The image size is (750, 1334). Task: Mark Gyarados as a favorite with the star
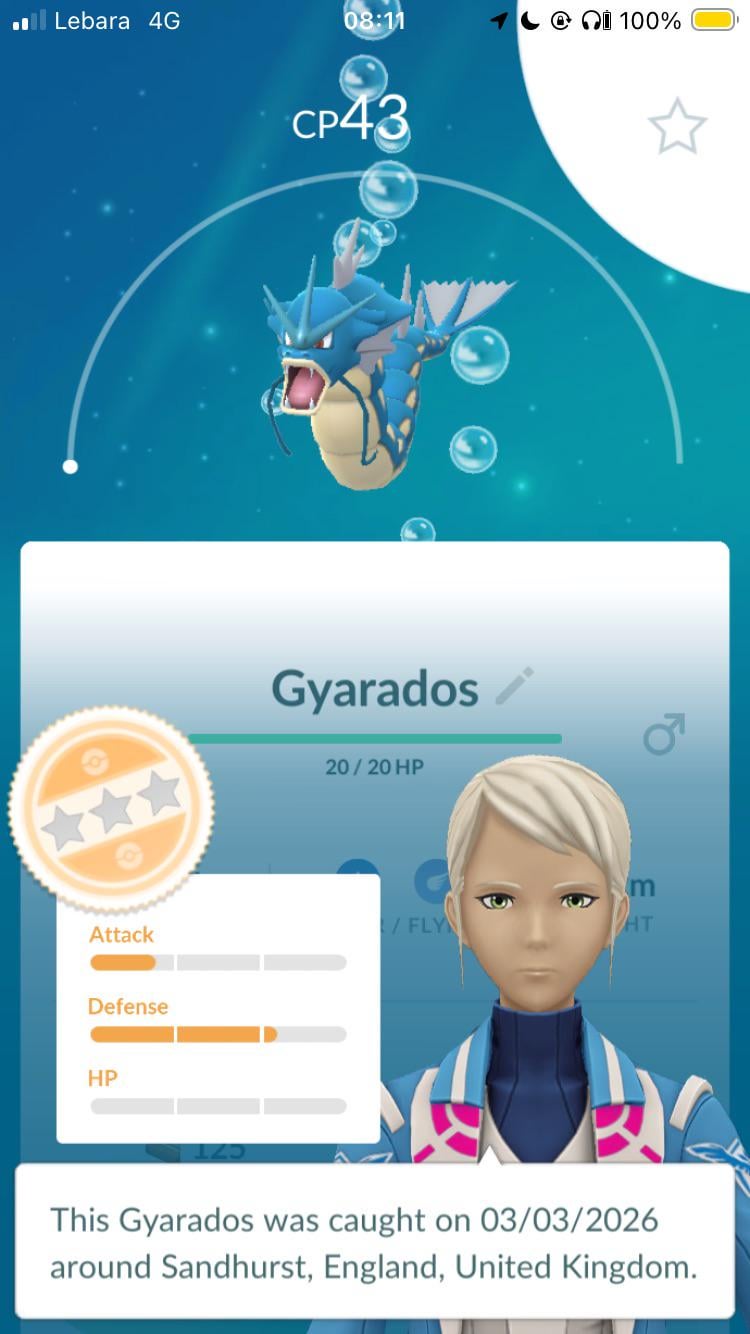click(x=677, y=126)
